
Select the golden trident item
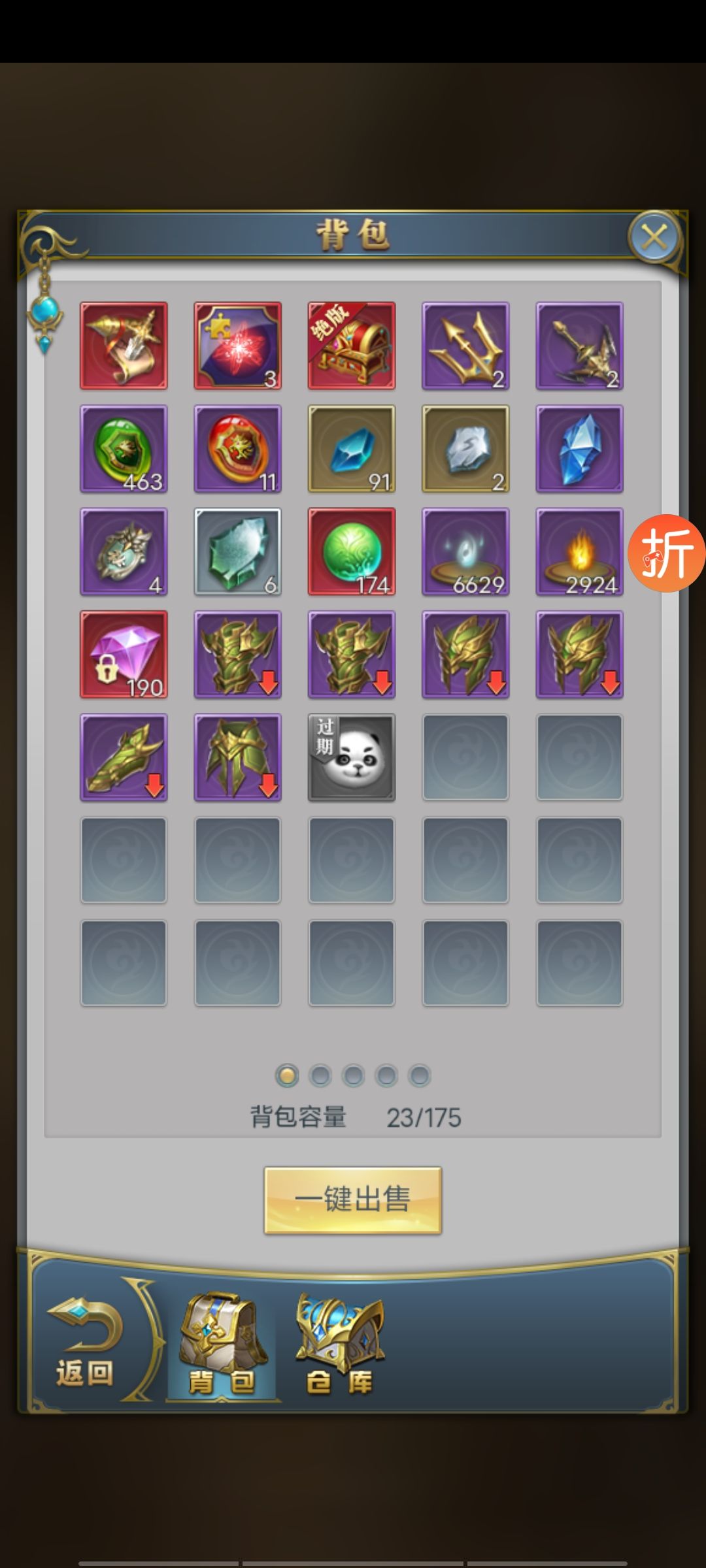(x=465, y=346)
